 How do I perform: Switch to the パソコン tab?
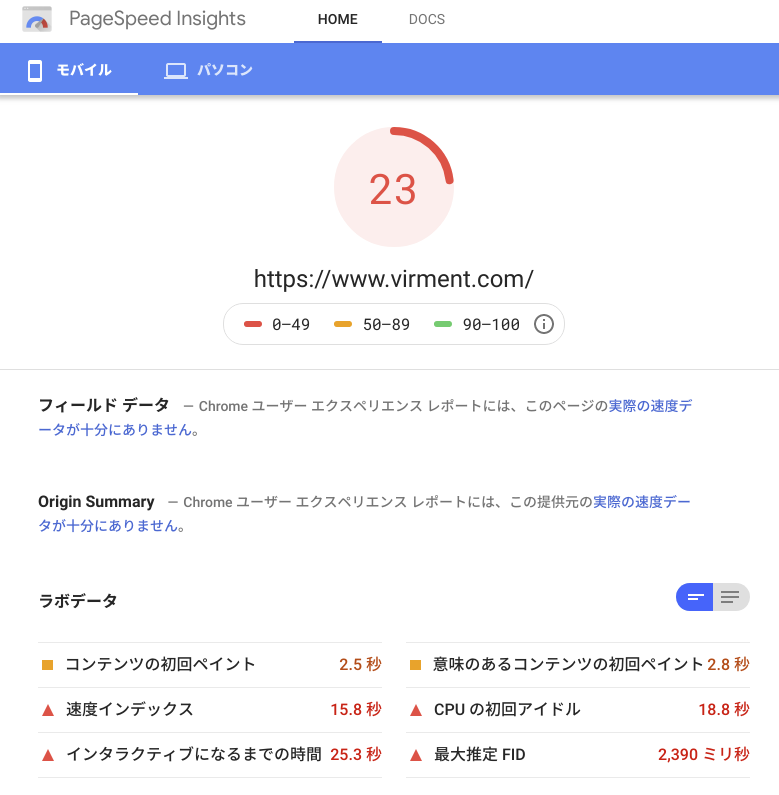pos(207,70)
